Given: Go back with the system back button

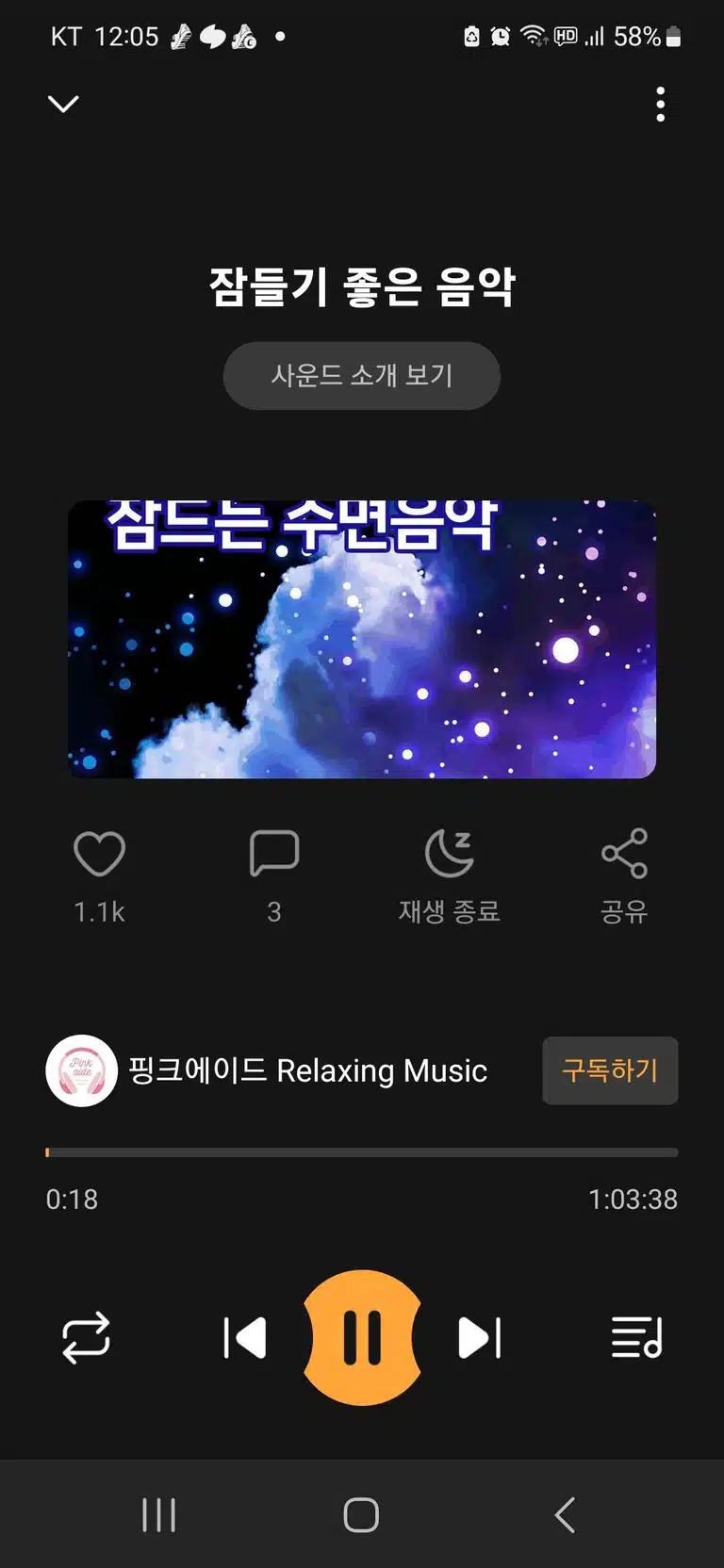Looking at the screenshot, I should pyautogui.click(x=565, y=1515).
